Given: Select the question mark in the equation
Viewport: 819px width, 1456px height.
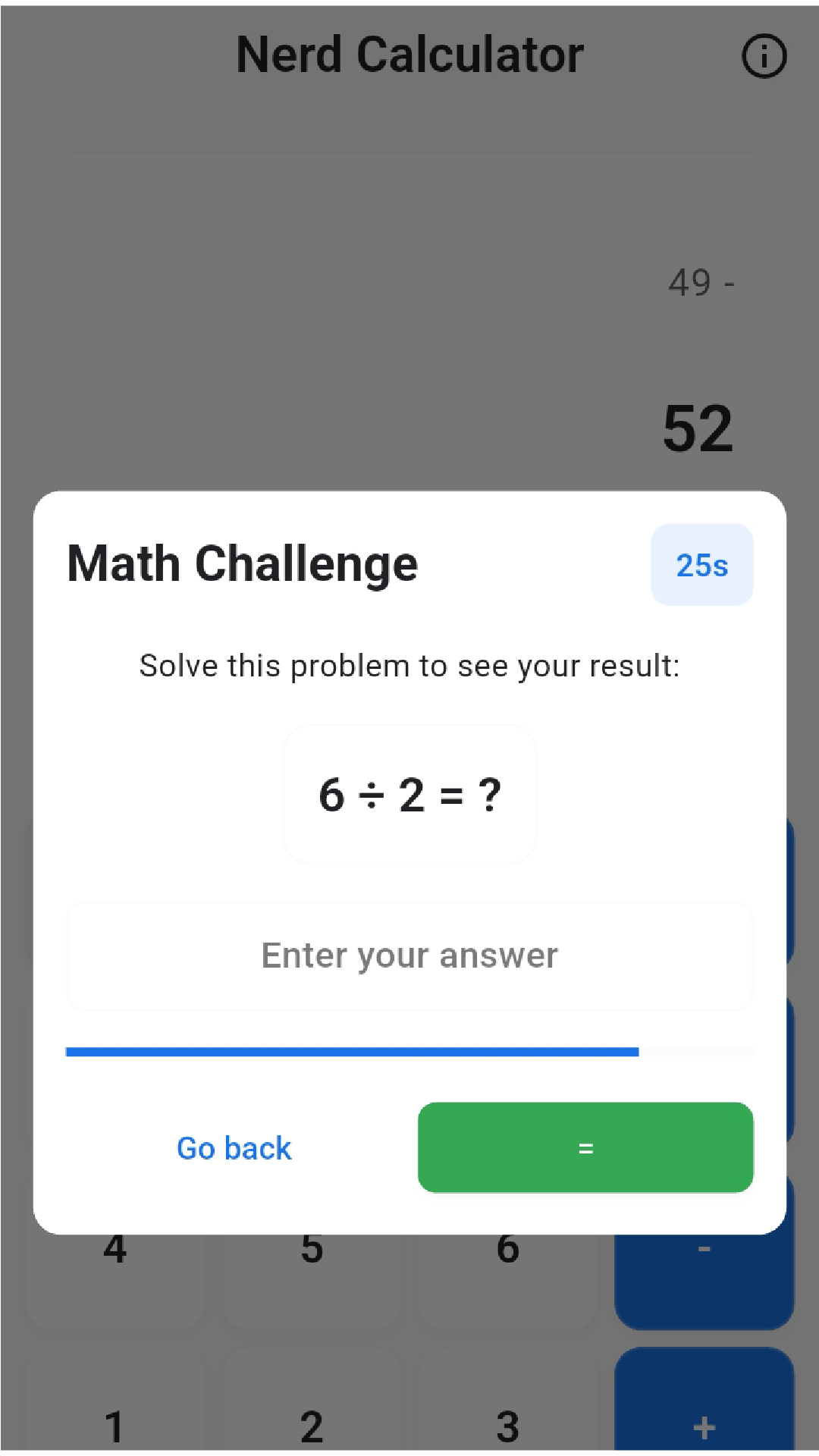Looking at the screenshot, I should coord(490,795).
